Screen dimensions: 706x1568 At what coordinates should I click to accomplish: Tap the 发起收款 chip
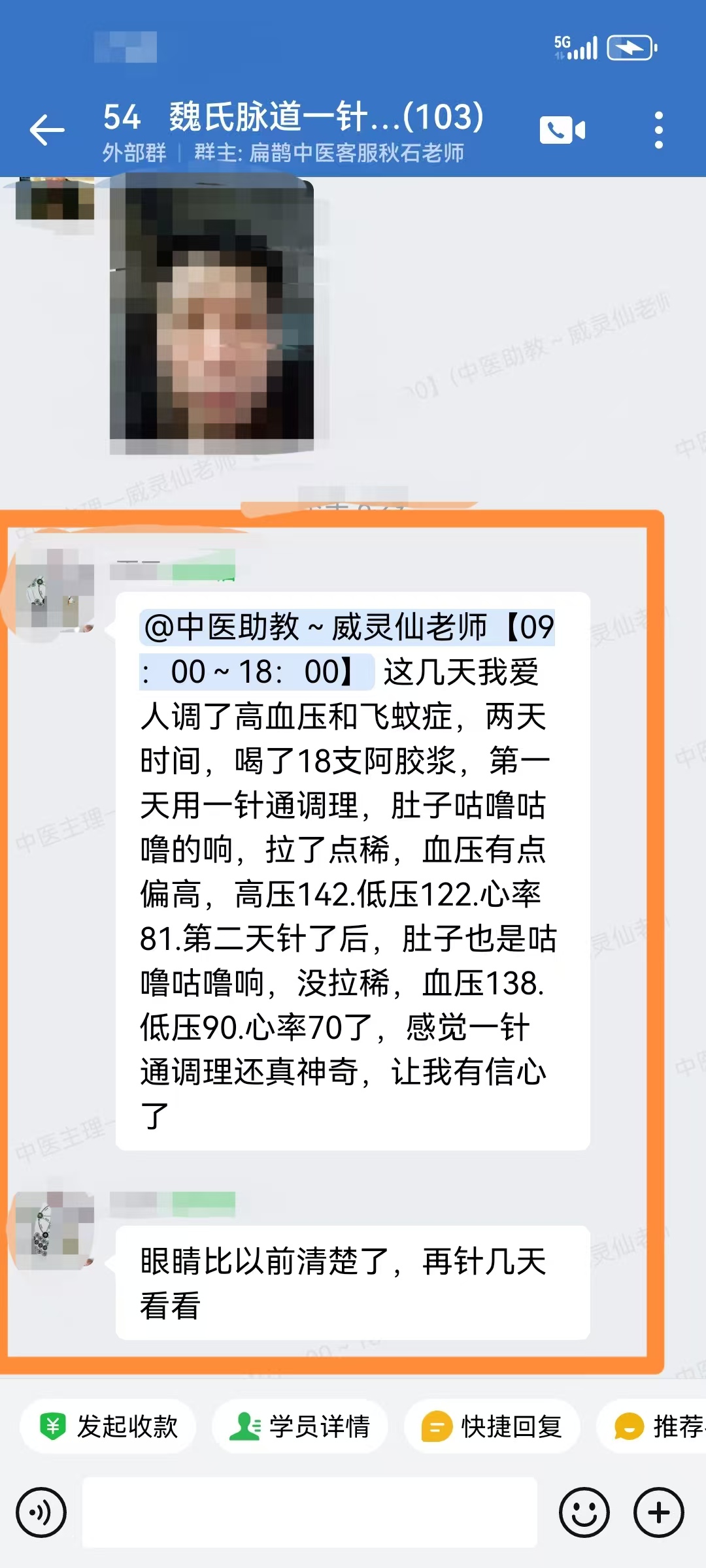(x=109, y=1426)
